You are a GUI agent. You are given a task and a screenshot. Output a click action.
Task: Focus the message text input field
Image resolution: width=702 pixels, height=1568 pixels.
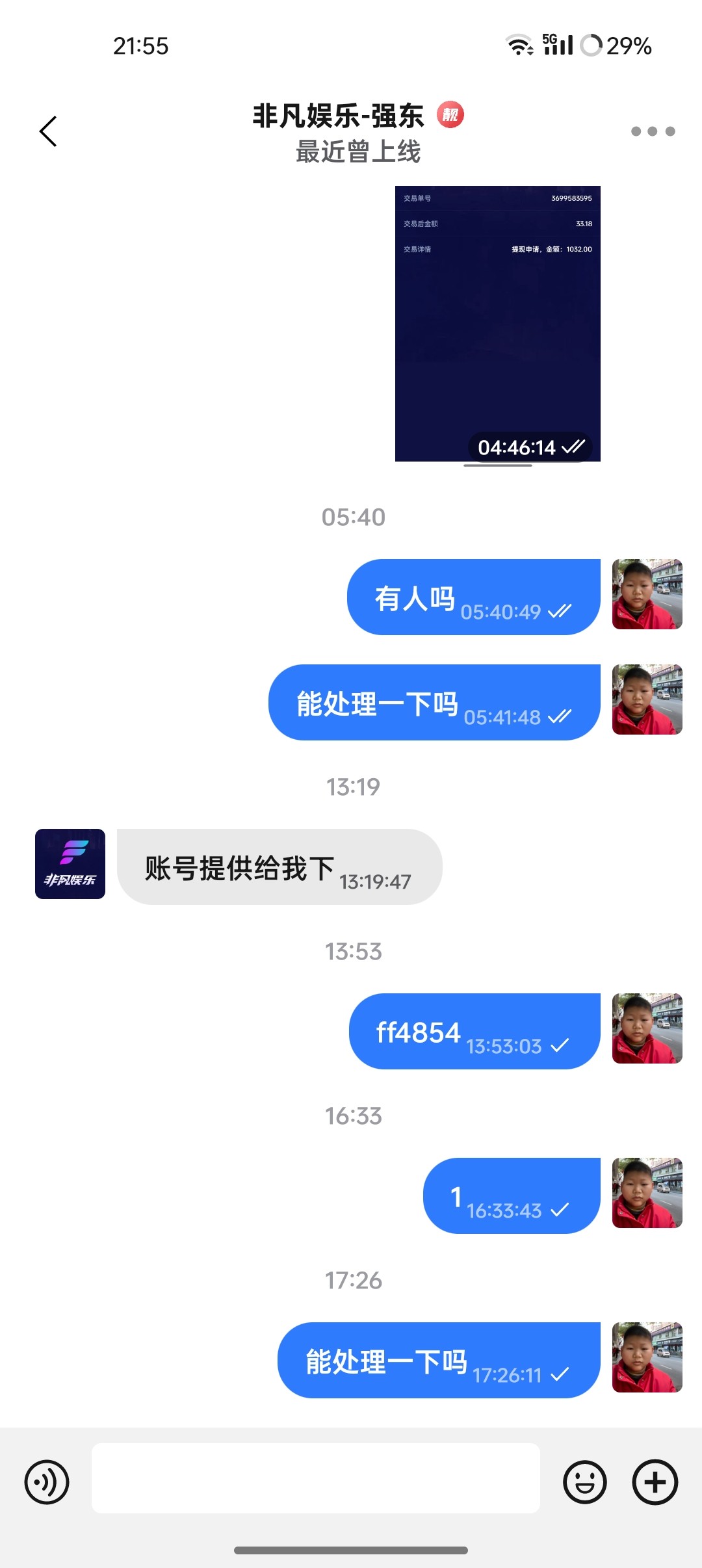tap(316, 1478)
